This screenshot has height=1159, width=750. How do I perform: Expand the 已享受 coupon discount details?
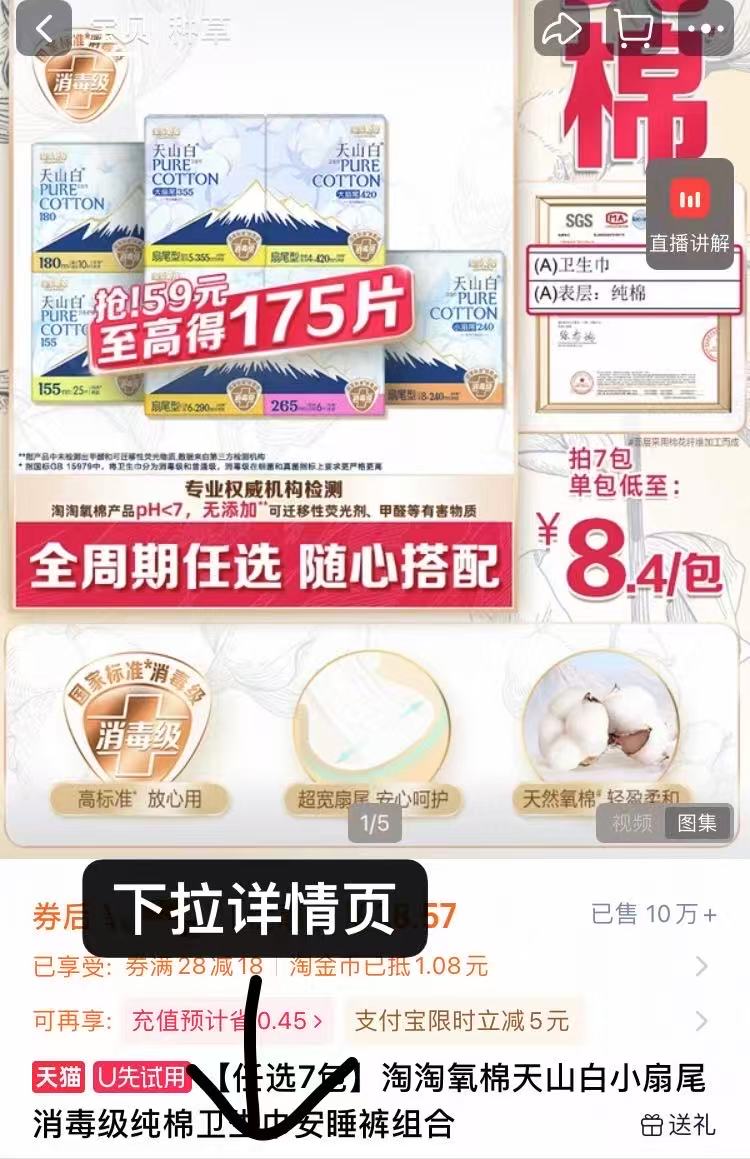point(701,966)
